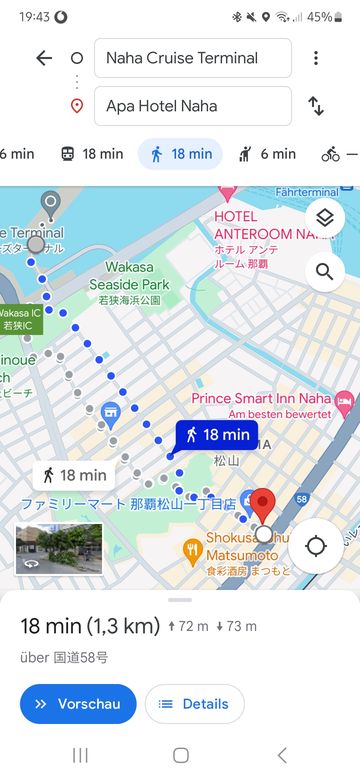The image size is (360, 780).
Task: Swap start and destination
Action: point(316,106)
